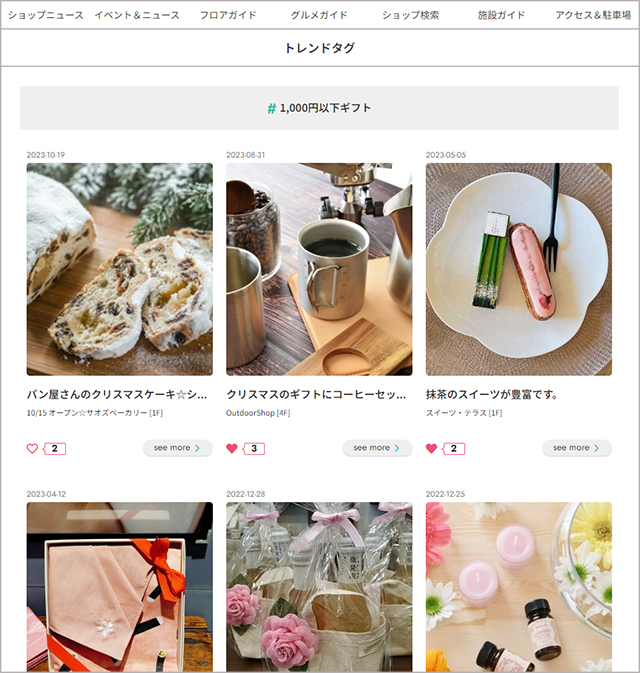Open ショップ検索
This screenshot has width=640, height=673.
pyautogui.click(x=410, y=15)
